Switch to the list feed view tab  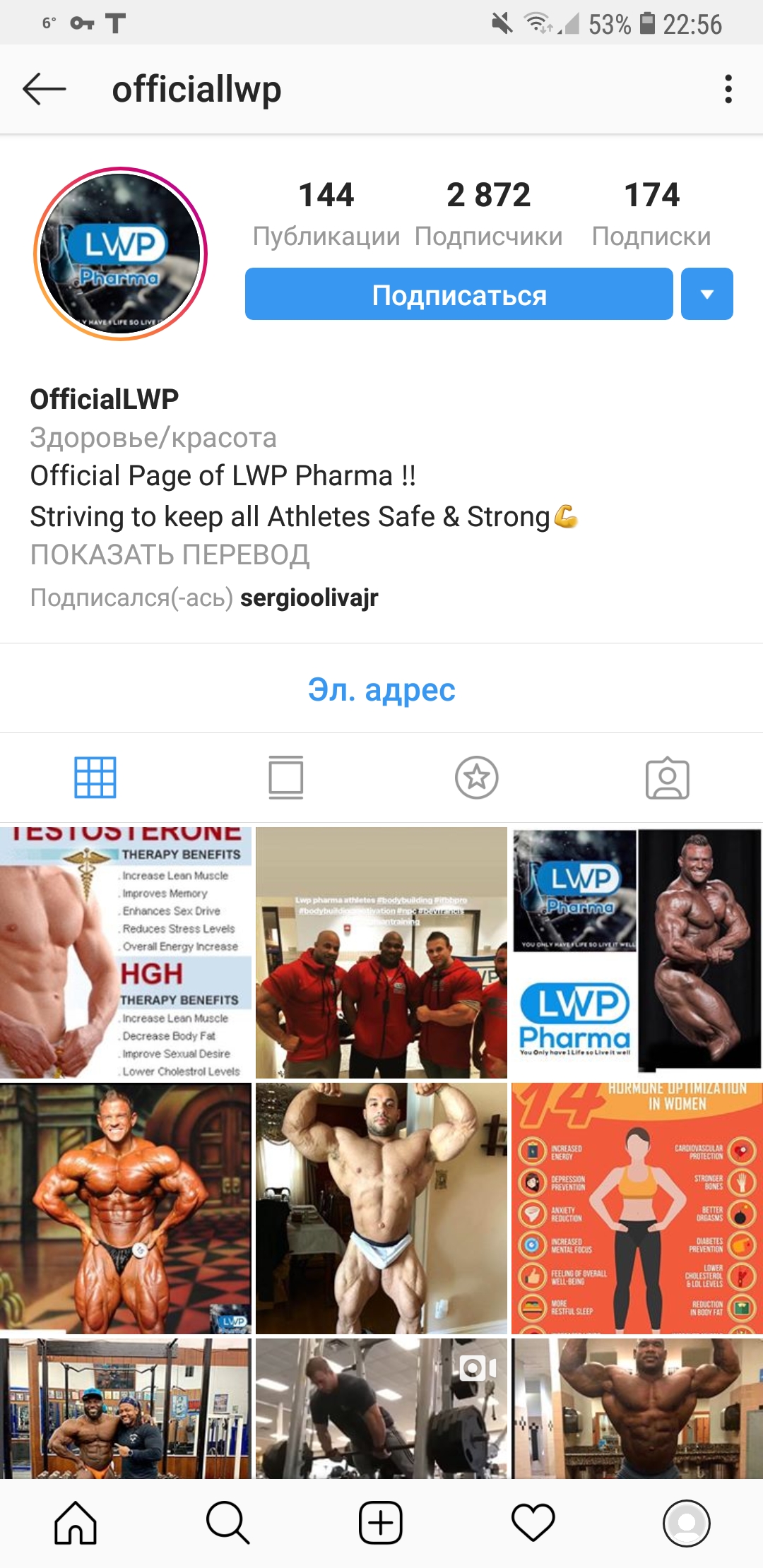point(286,778)
